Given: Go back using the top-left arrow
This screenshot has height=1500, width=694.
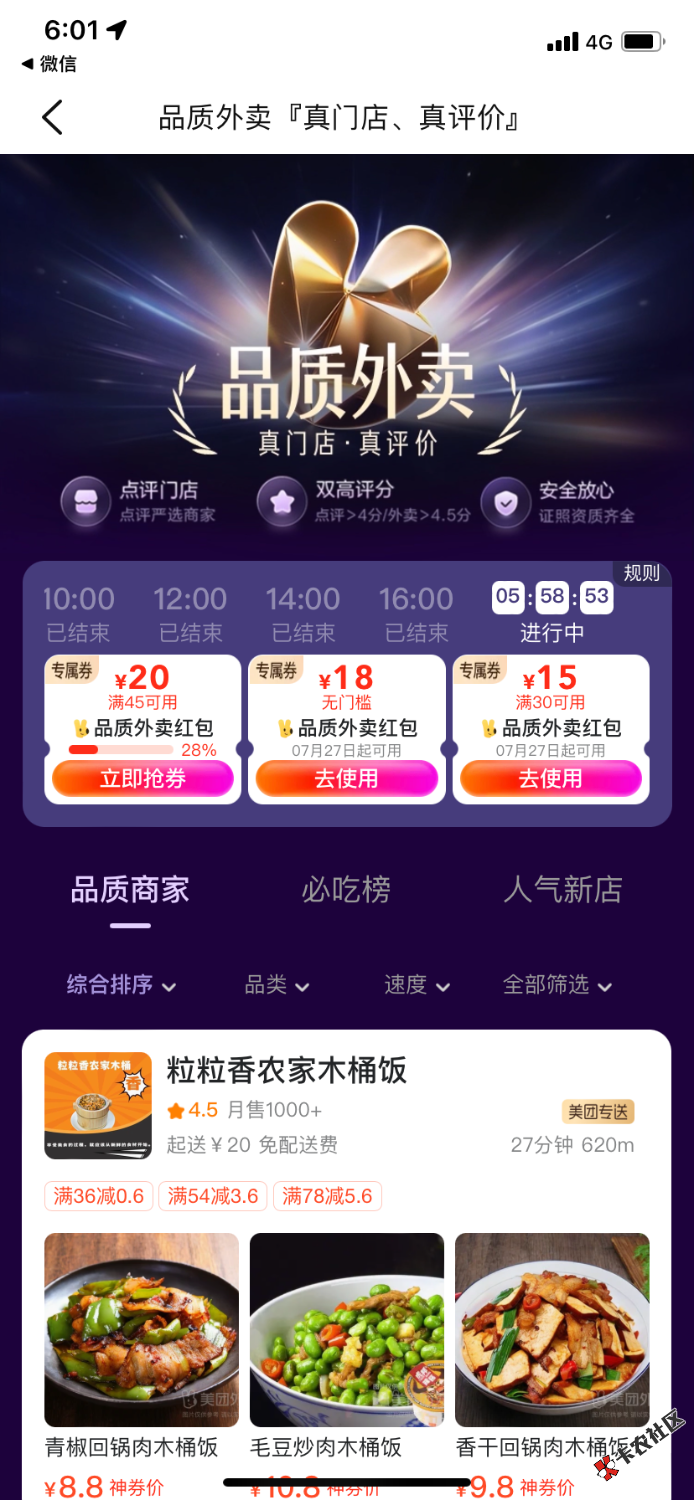Looking at the screenshot, I should 53,118.
